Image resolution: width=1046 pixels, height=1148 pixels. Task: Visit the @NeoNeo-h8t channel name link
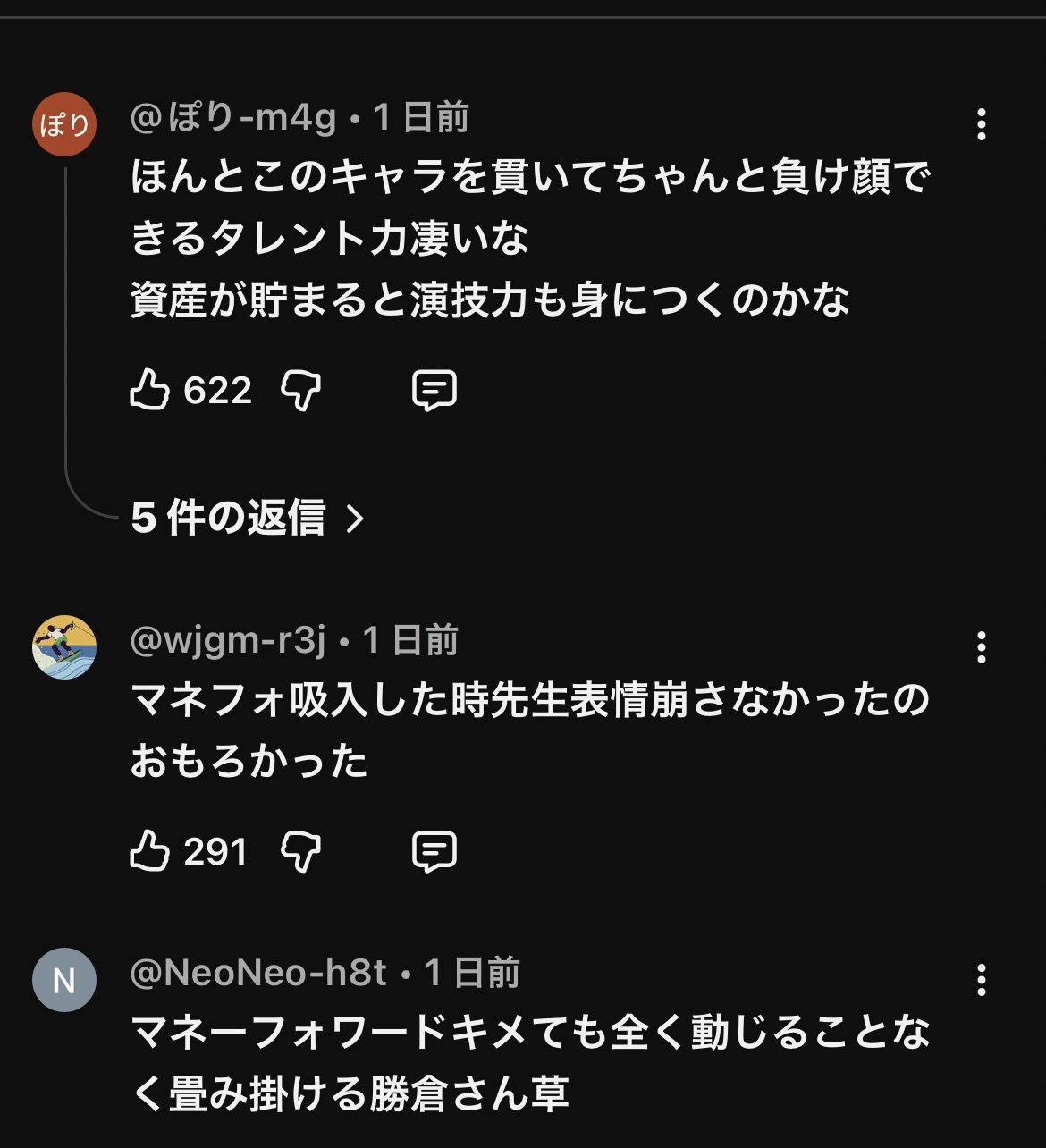tap(258, 972)
